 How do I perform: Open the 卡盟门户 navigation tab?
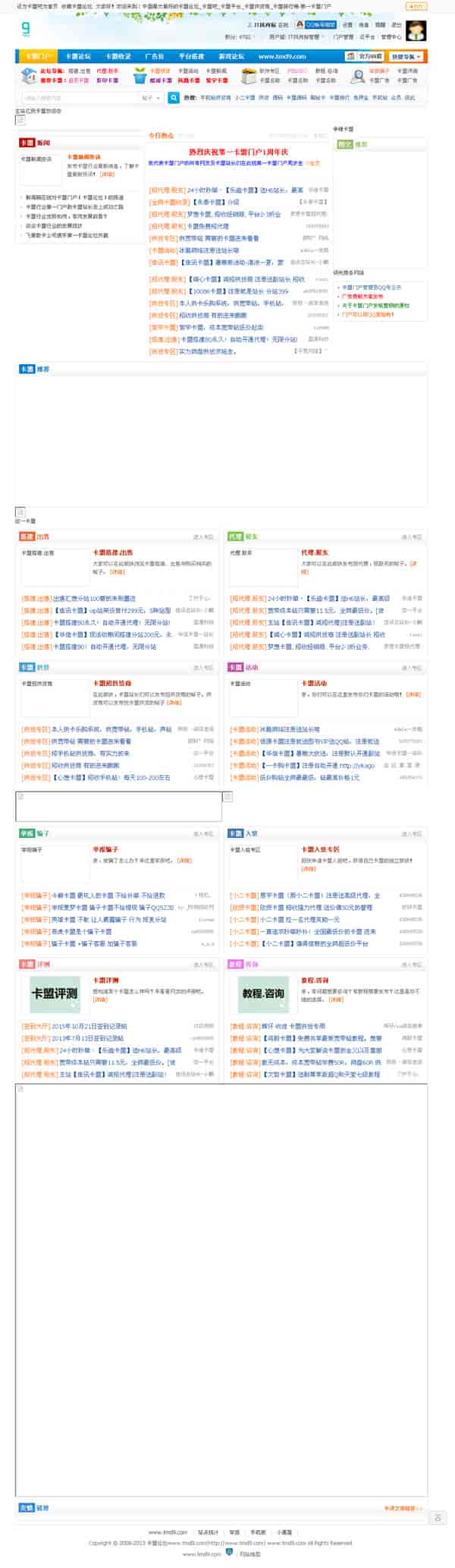(36, 56)
